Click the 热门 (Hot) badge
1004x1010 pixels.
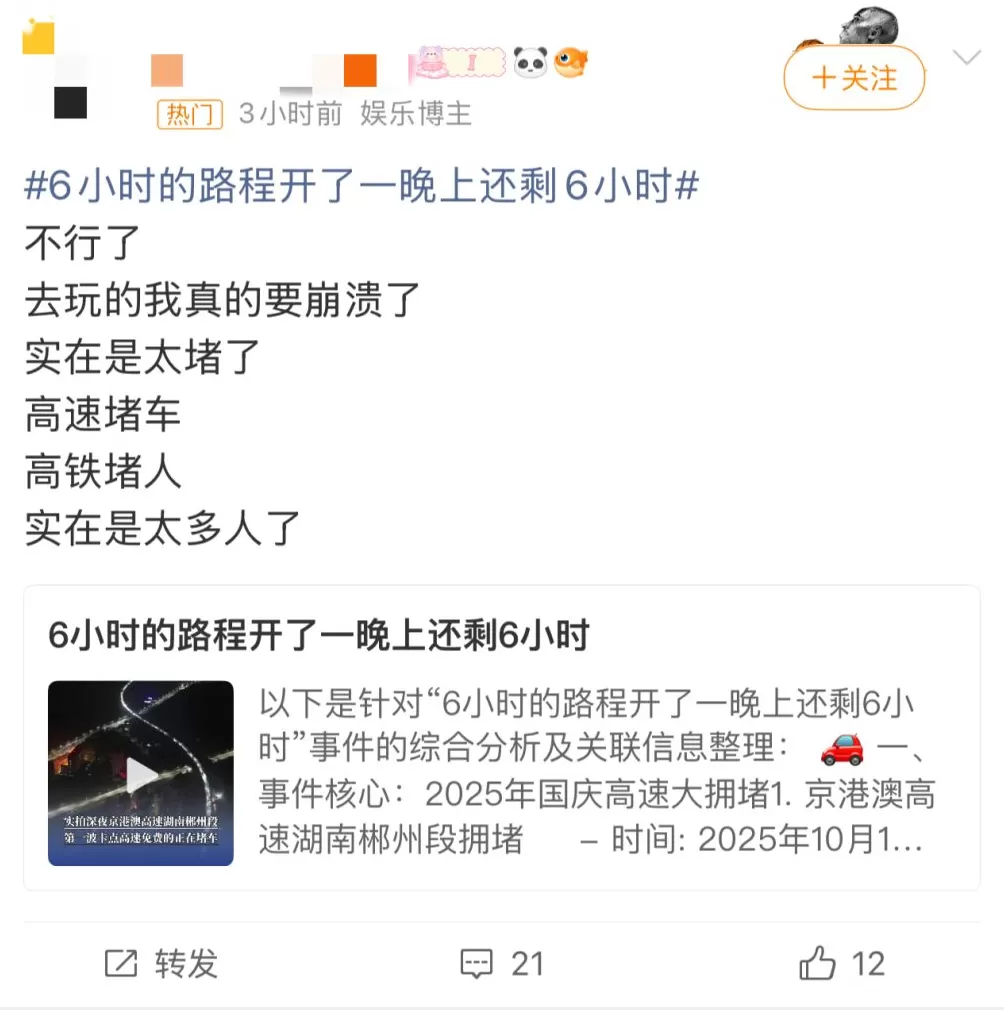[190, 116]
